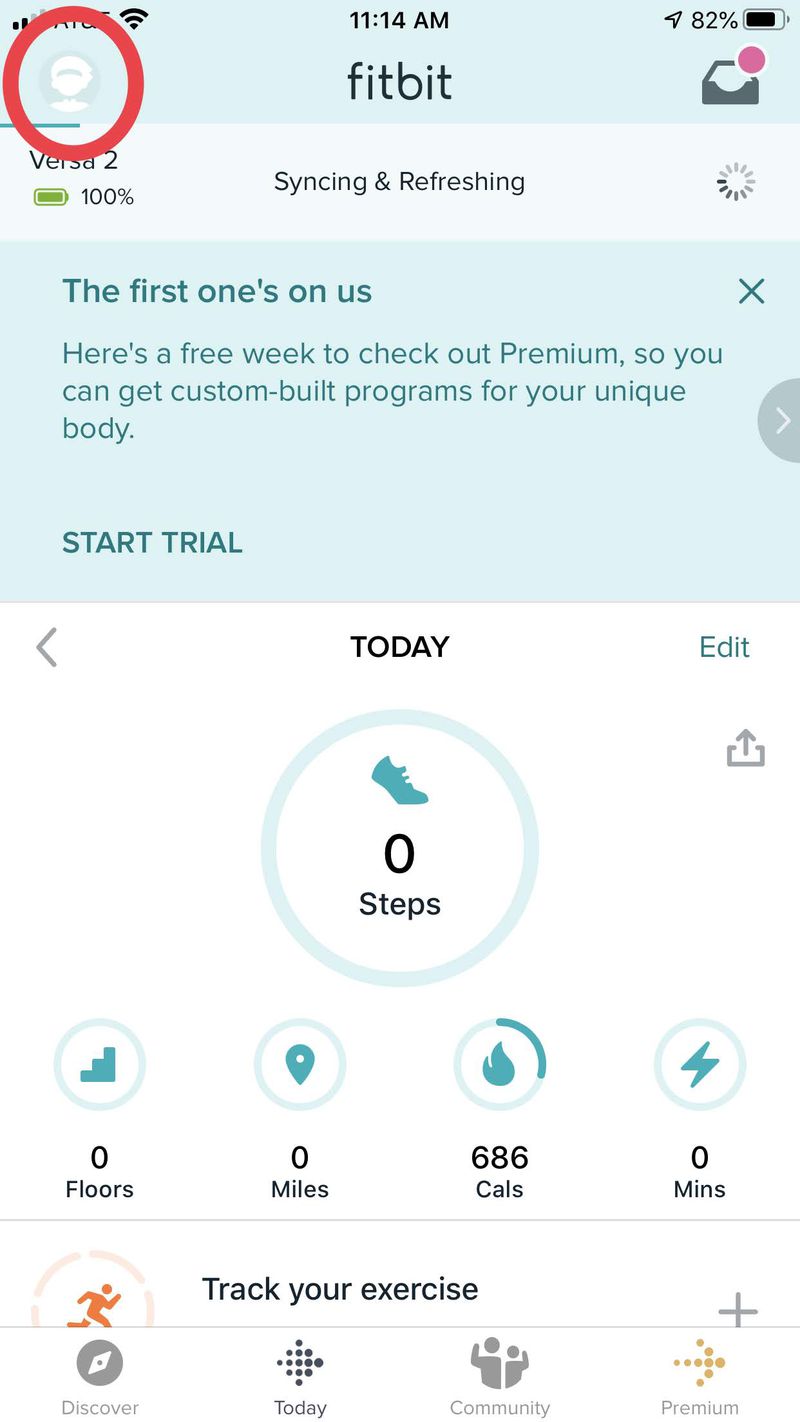
Task: Start the Premium trial
Action: 152,543
